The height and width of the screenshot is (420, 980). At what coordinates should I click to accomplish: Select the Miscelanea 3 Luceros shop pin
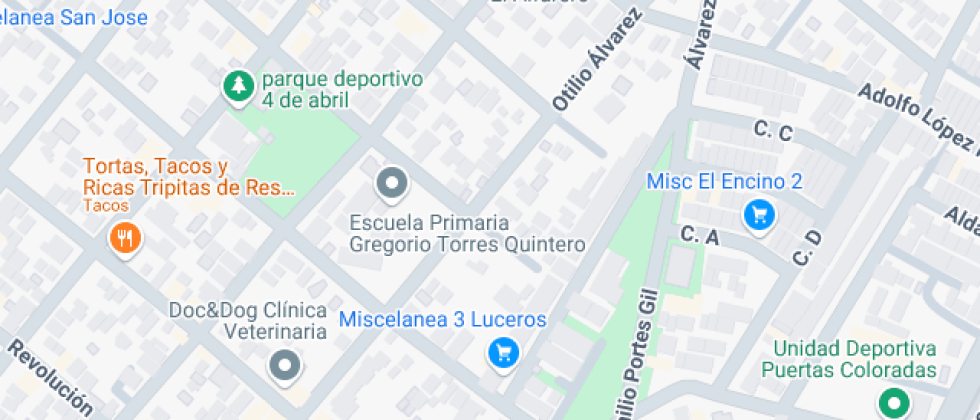(503, 352)
